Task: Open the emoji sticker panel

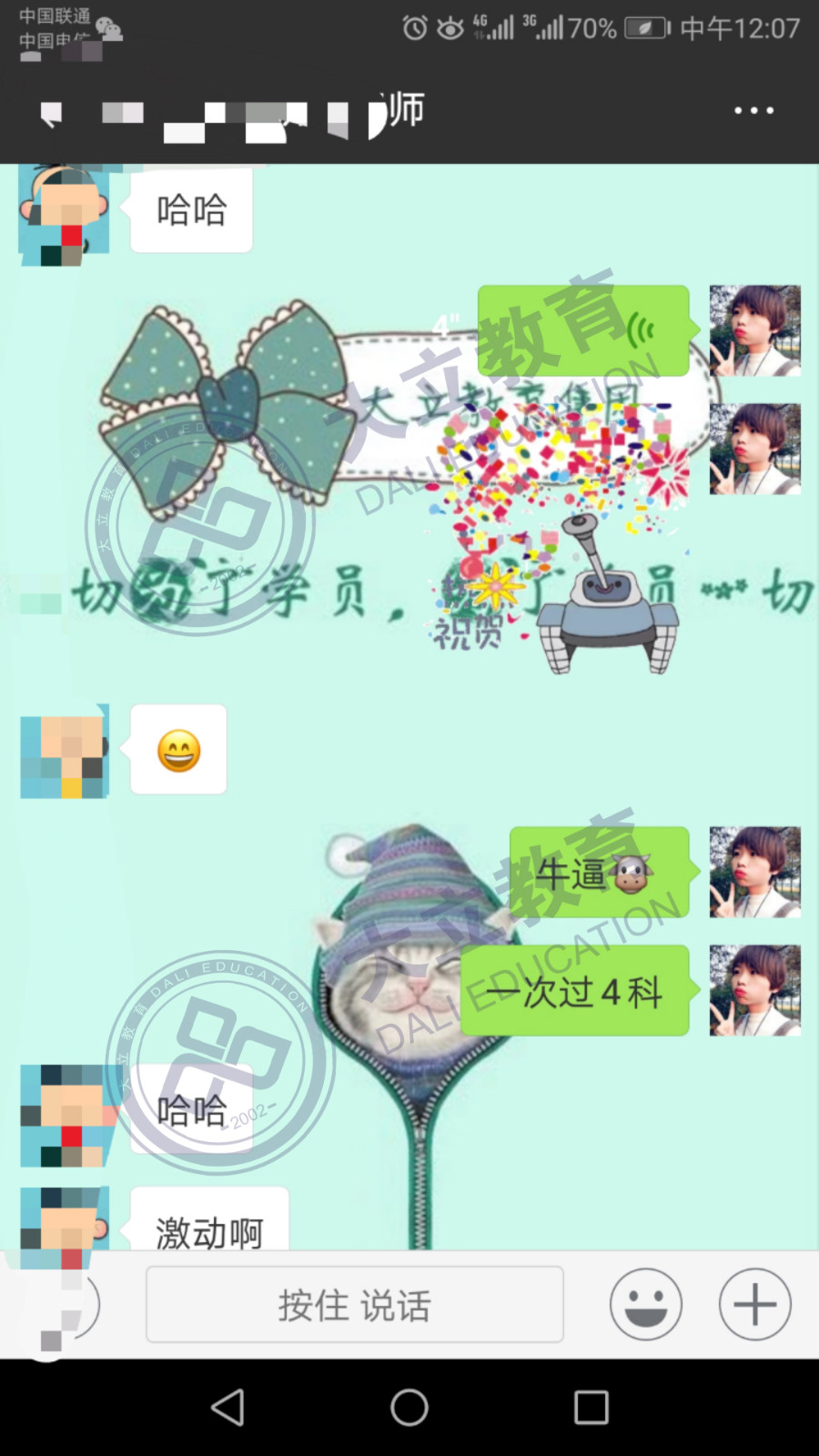Action: pos(645,1305)
